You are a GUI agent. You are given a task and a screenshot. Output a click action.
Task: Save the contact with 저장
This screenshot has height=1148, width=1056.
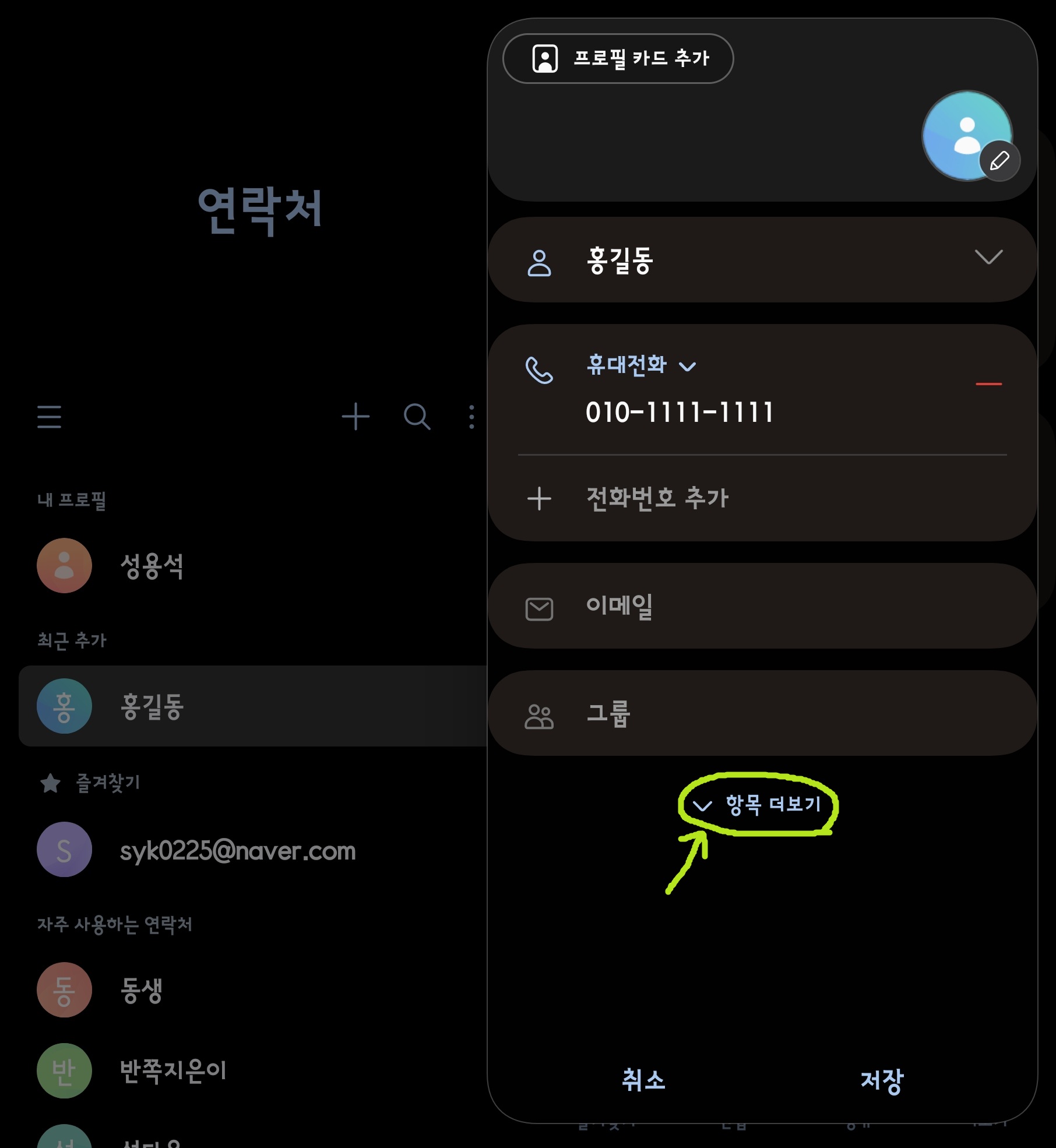[882, 1080]
